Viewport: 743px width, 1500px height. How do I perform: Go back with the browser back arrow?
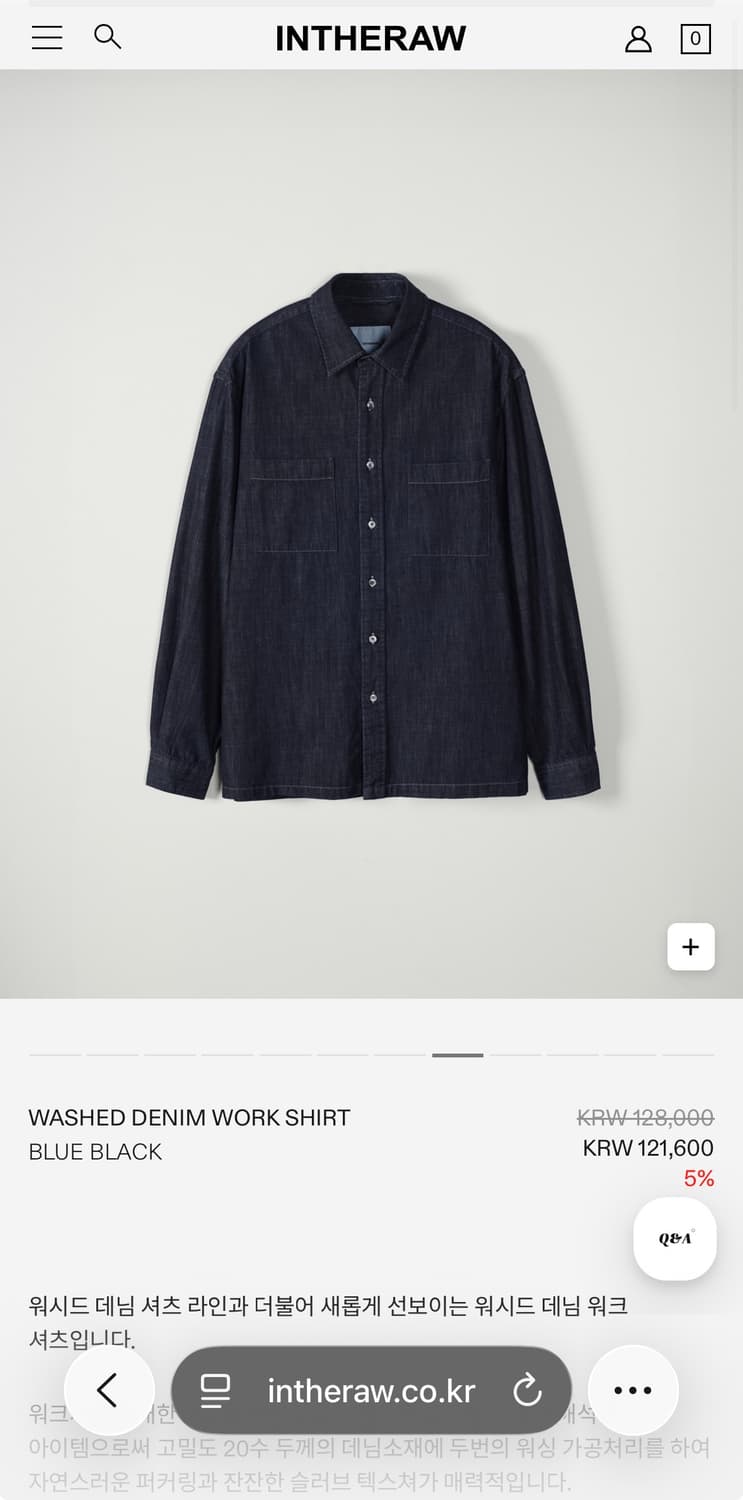click(x=108, y=1390)
